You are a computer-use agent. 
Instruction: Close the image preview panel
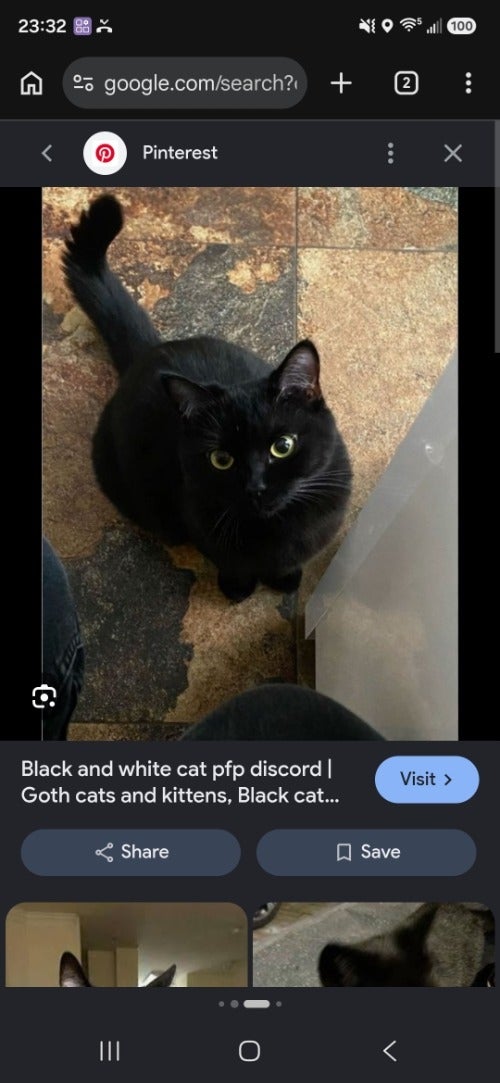point(452,153)
